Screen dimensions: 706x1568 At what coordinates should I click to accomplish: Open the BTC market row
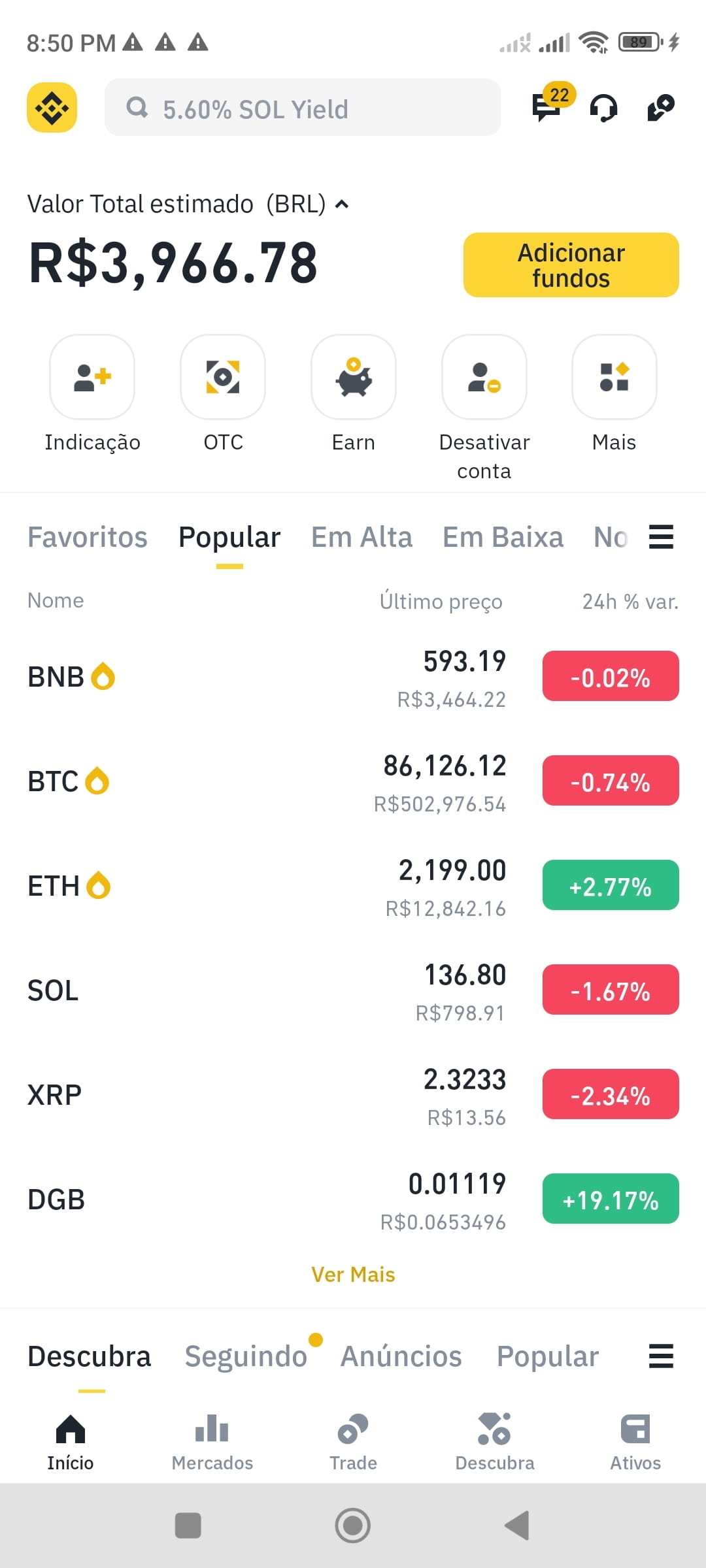[353, 781]
